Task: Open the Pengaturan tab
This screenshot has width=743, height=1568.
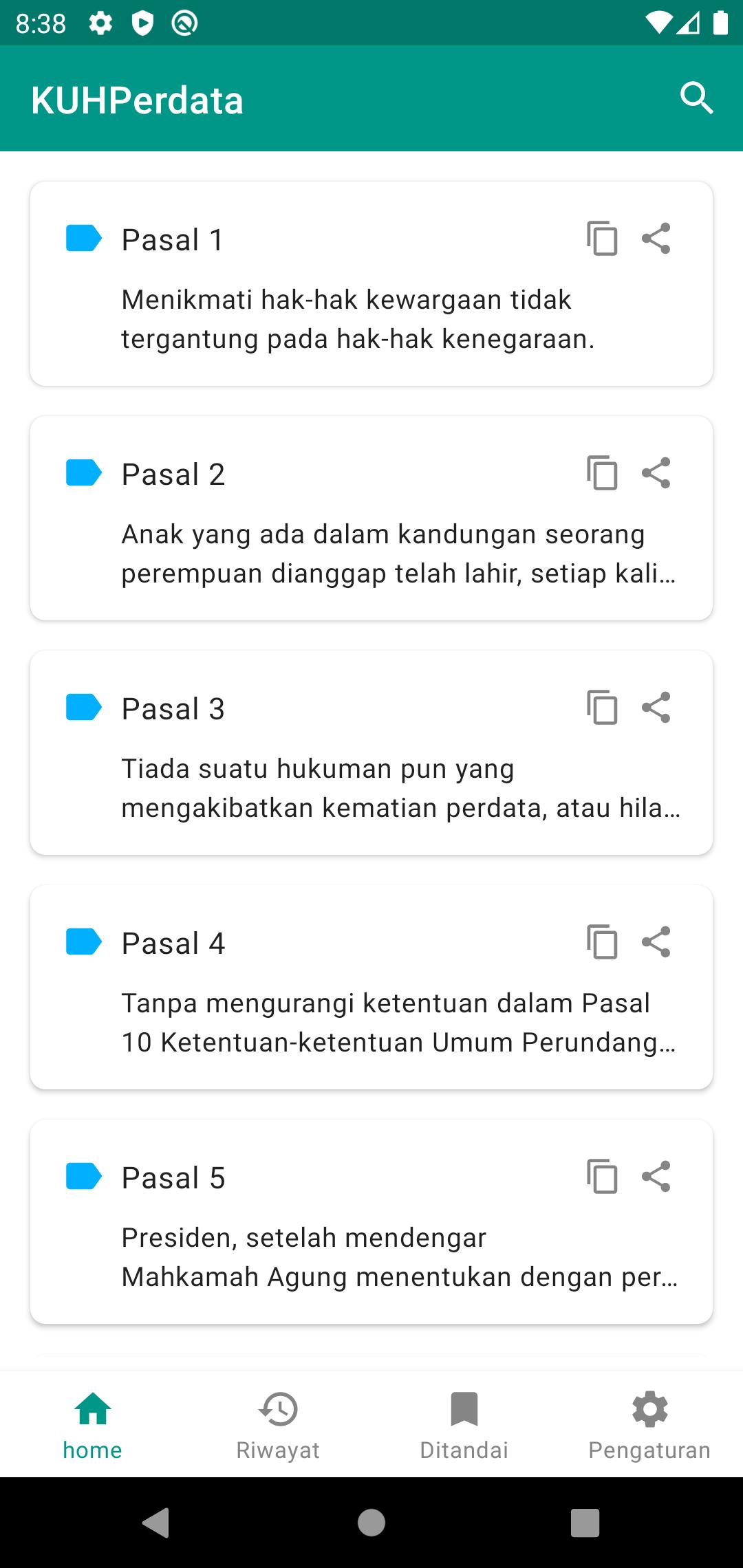Action: click(x=649, y=1424)
